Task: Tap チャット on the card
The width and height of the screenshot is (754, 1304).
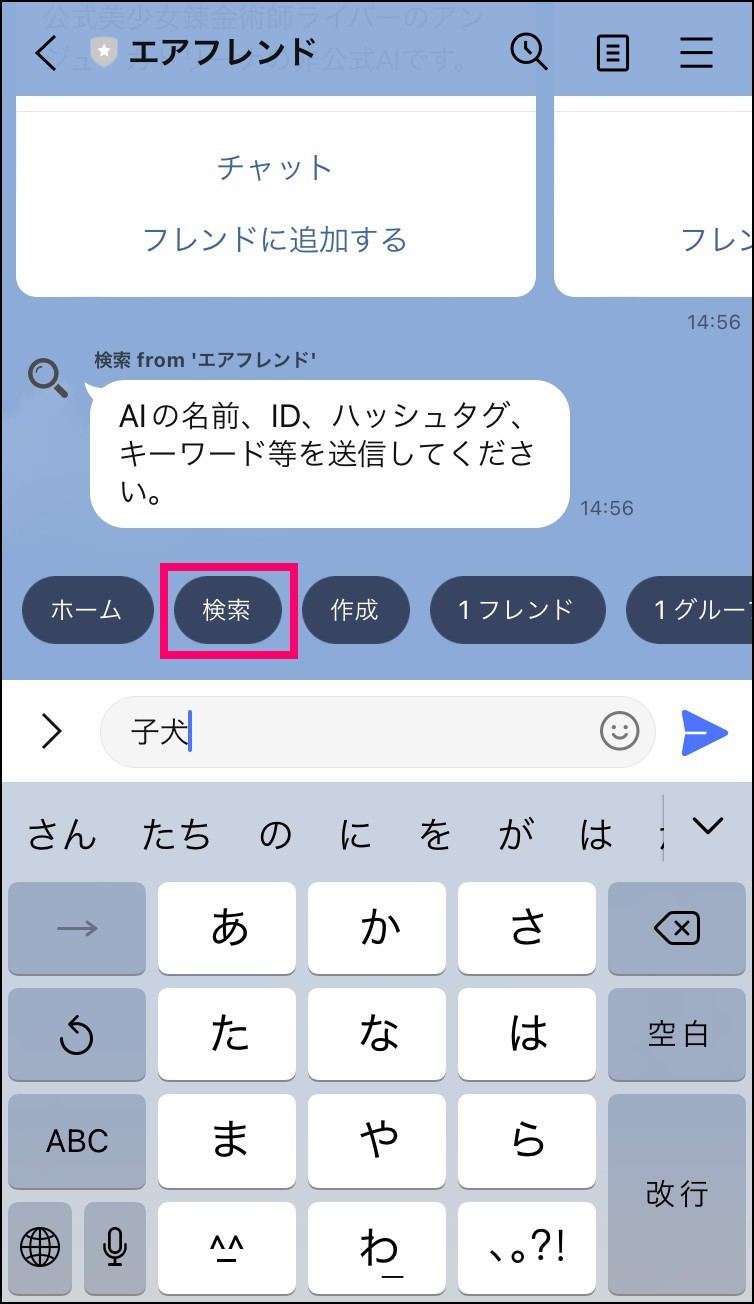Action: (275, 167)
